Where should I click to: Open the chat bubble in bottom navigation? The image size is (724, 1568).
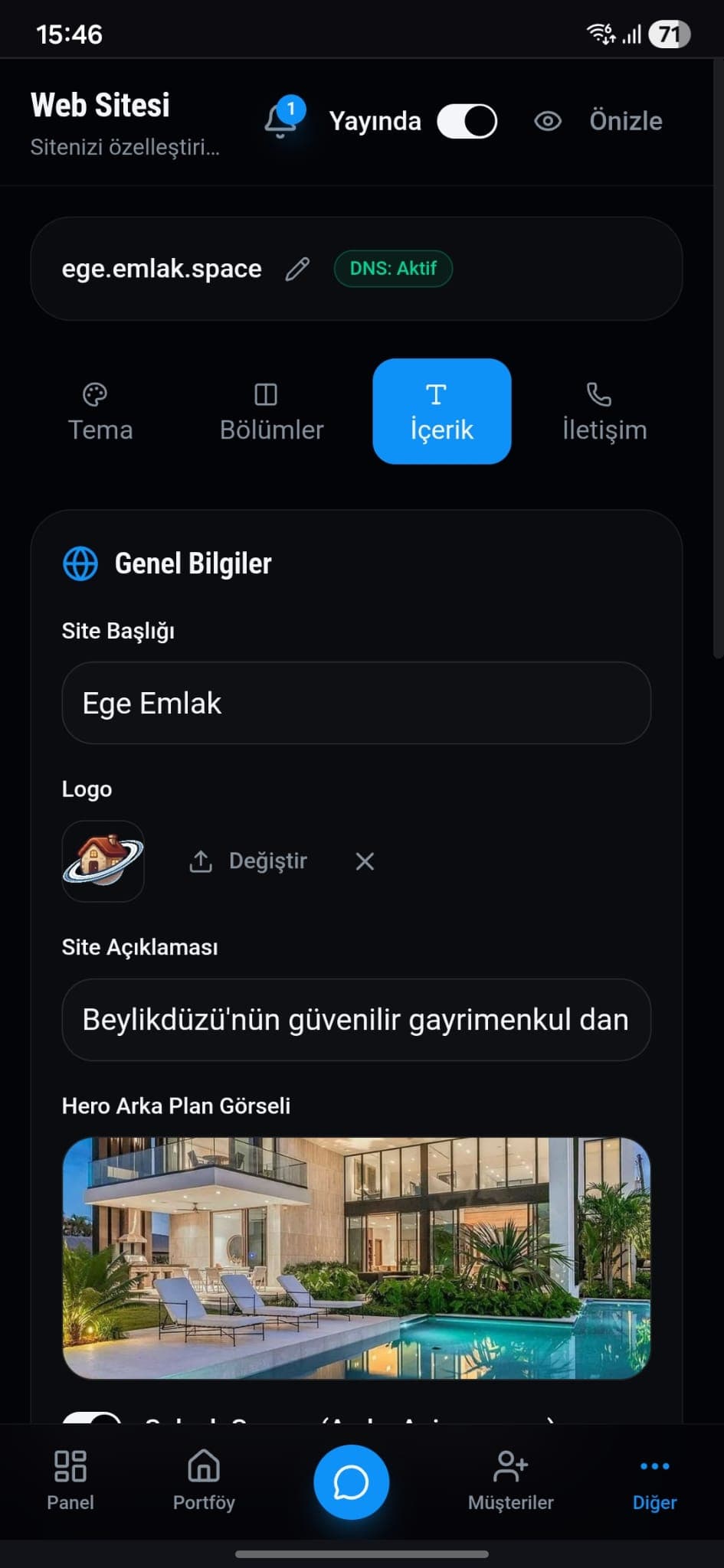[x=351, y=1481]
